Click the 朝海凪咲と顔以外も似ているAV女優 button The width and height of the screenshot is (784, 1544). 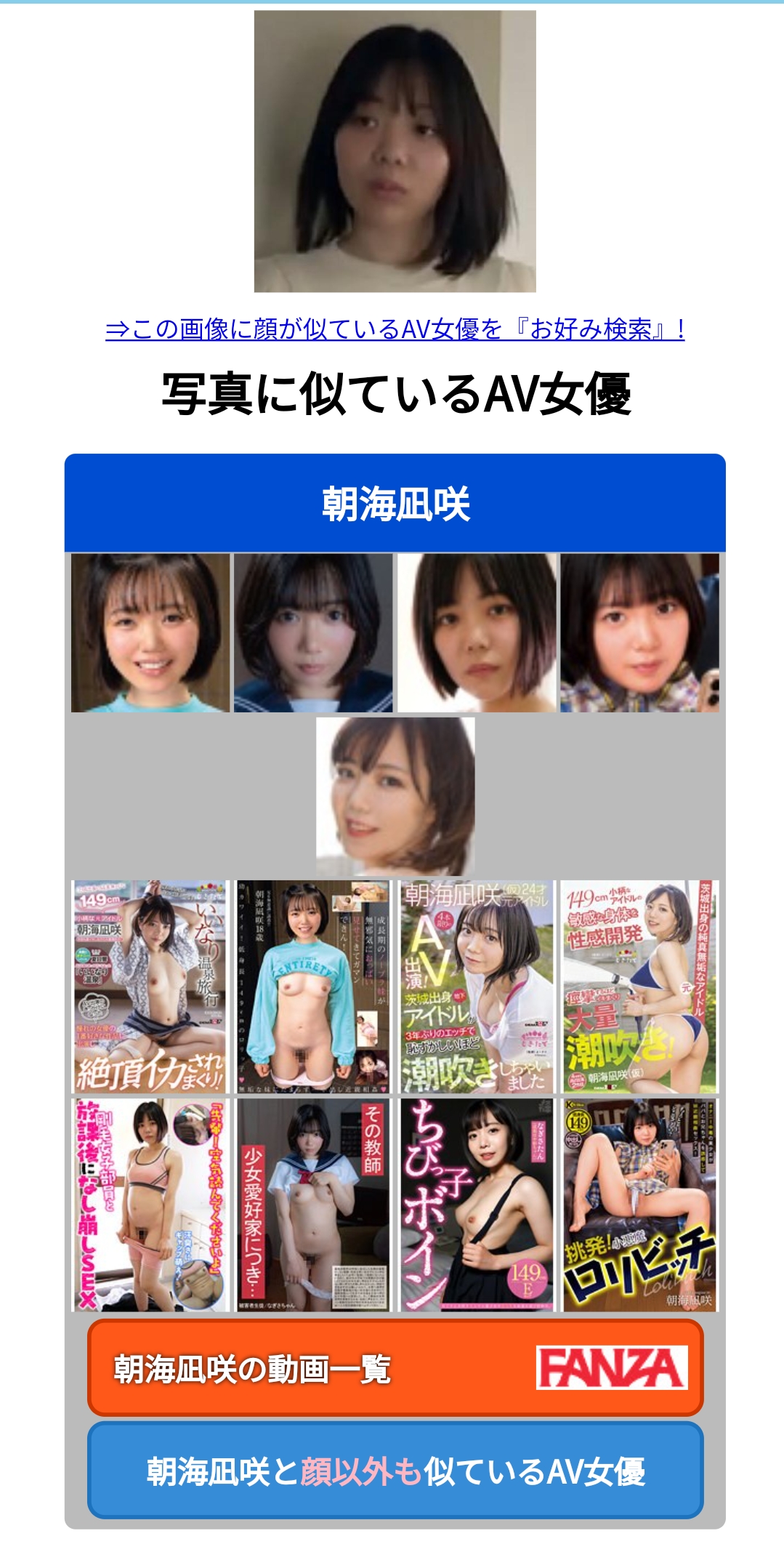[x=392, y=1463]
